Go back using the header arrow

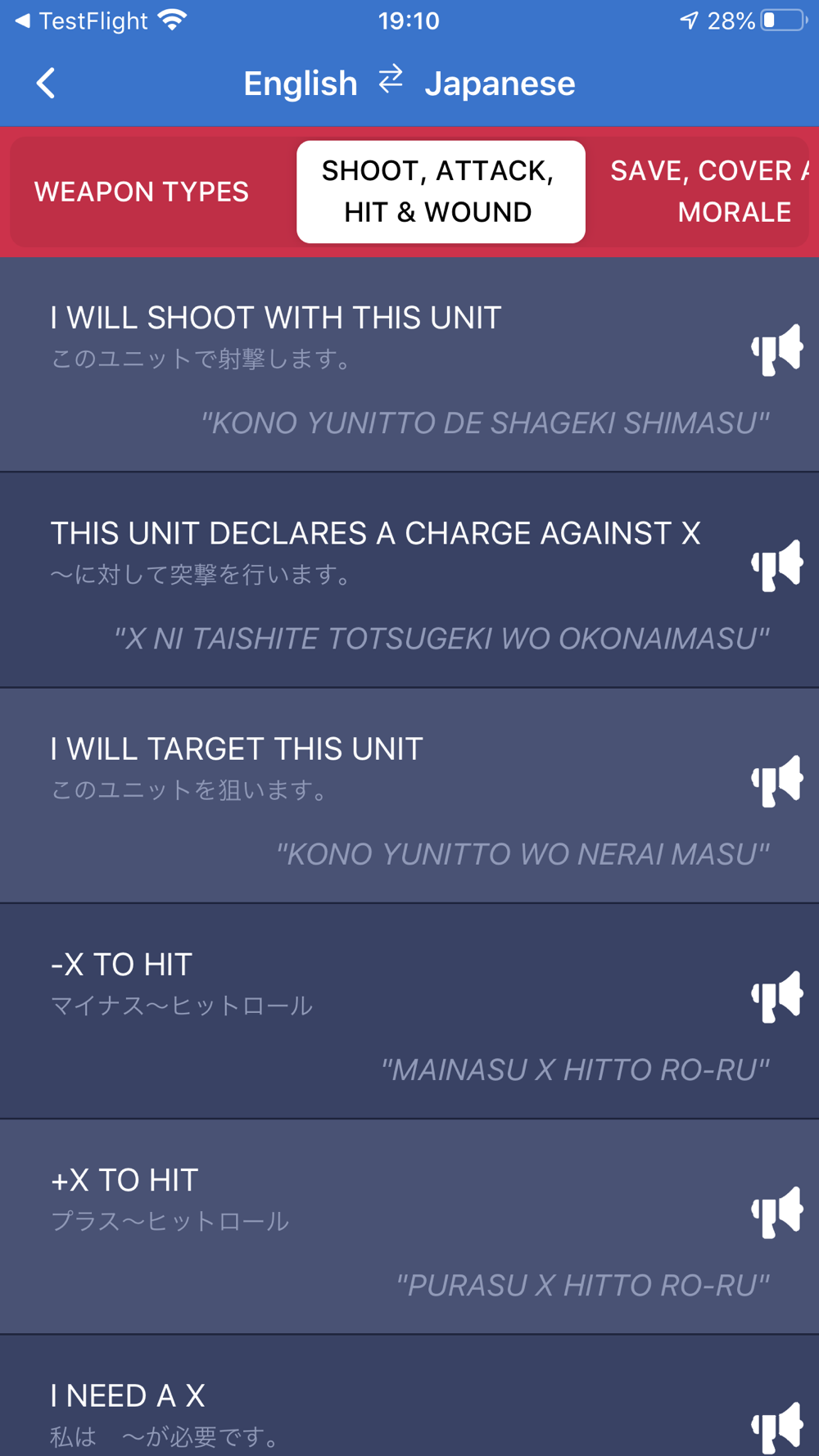[46, 84]
